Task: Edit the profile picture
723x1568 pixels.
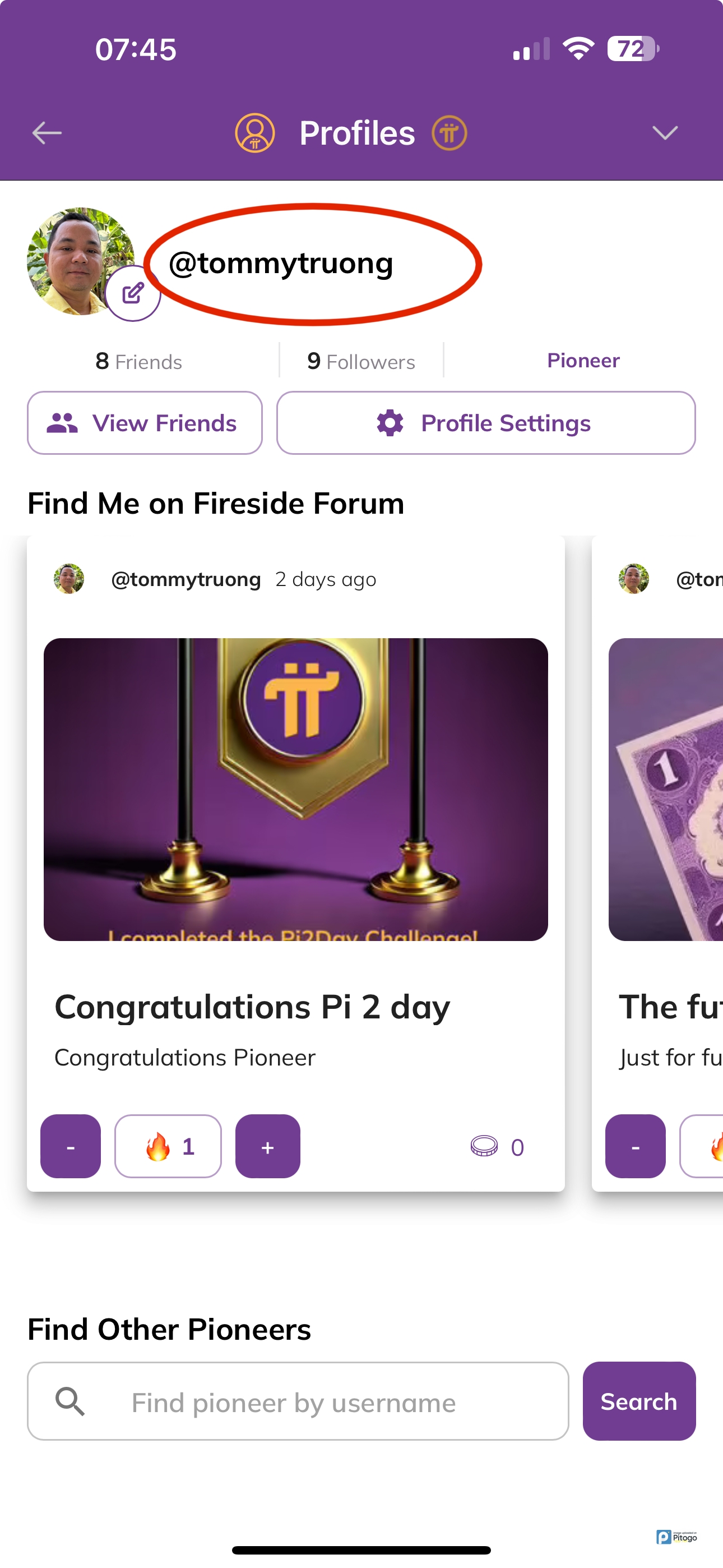Action: (x=133, y=293)
